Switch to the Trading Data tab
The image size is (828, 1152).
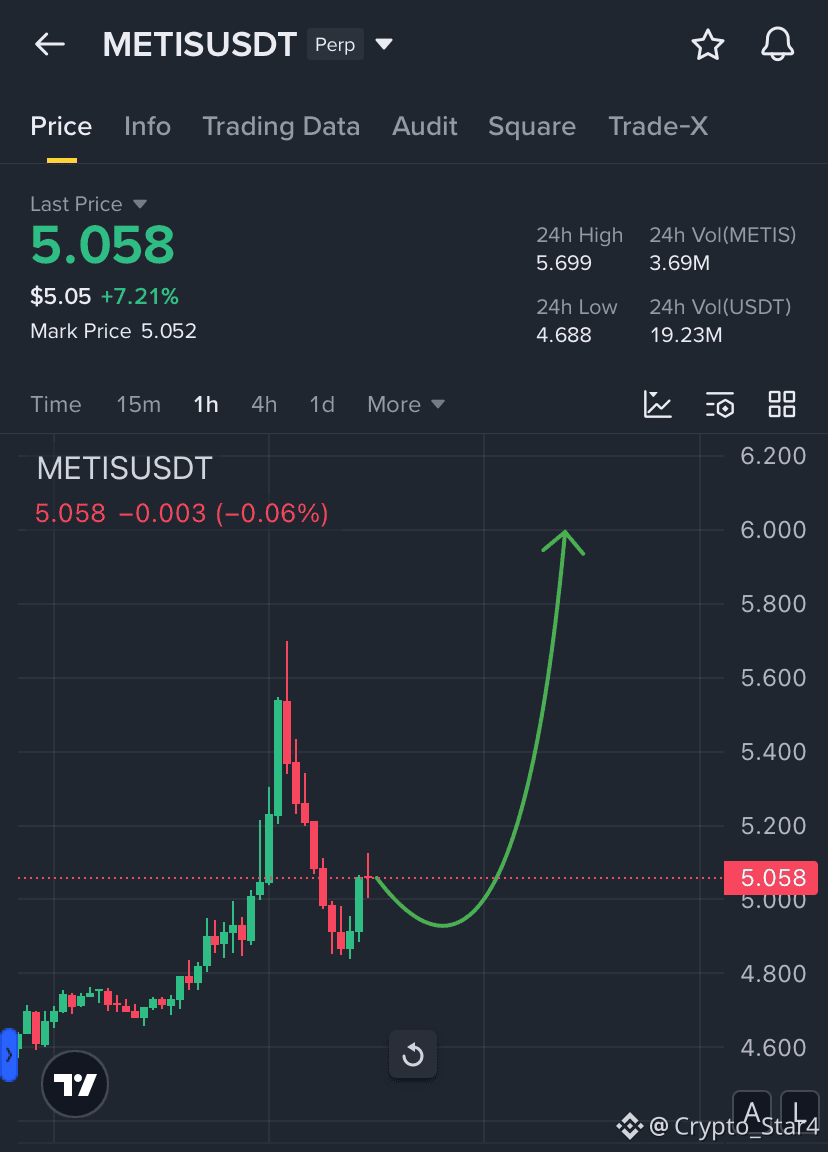(x=281, y=126)
